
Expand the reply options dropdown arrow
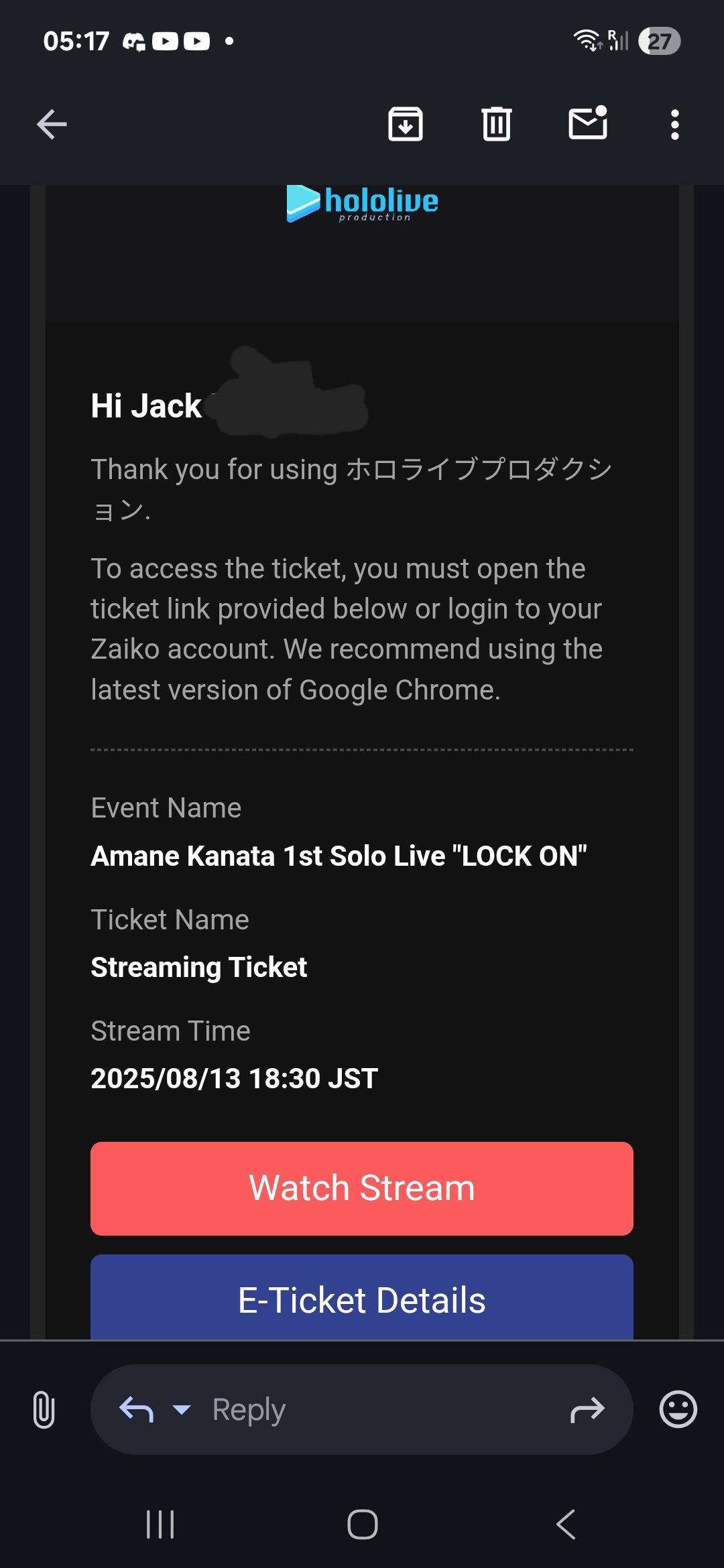(182, 1410)
